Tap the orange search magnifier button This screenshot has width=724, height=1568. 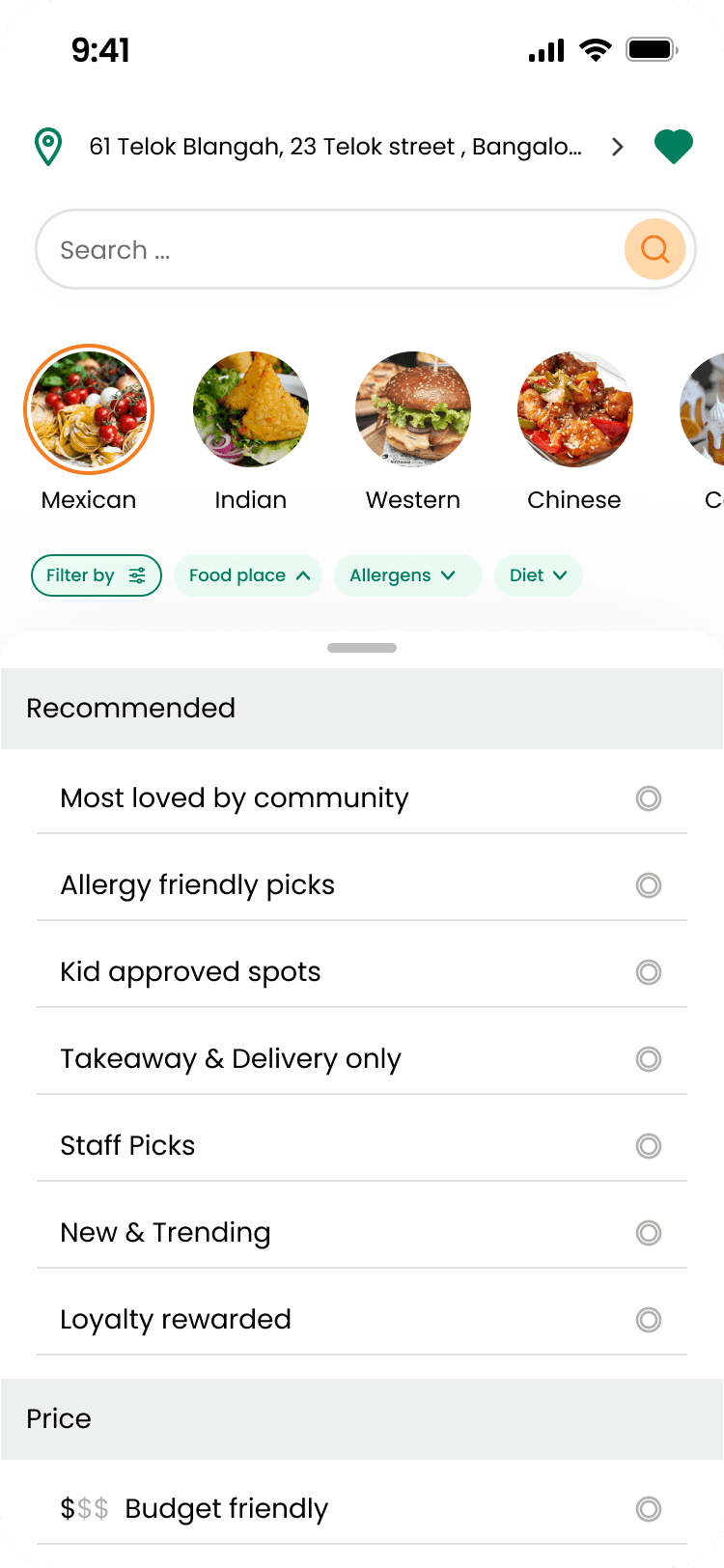click(654, 249)
